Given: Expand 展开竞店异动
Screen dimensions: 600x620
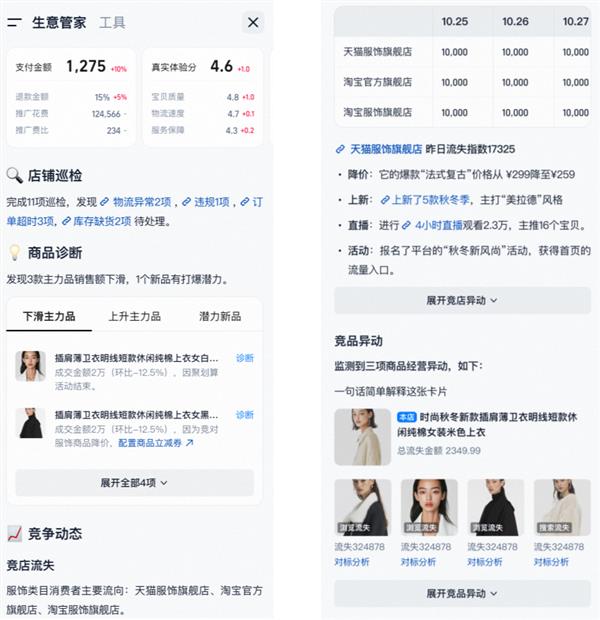Looking at the screenshot, I should (461, 299).
